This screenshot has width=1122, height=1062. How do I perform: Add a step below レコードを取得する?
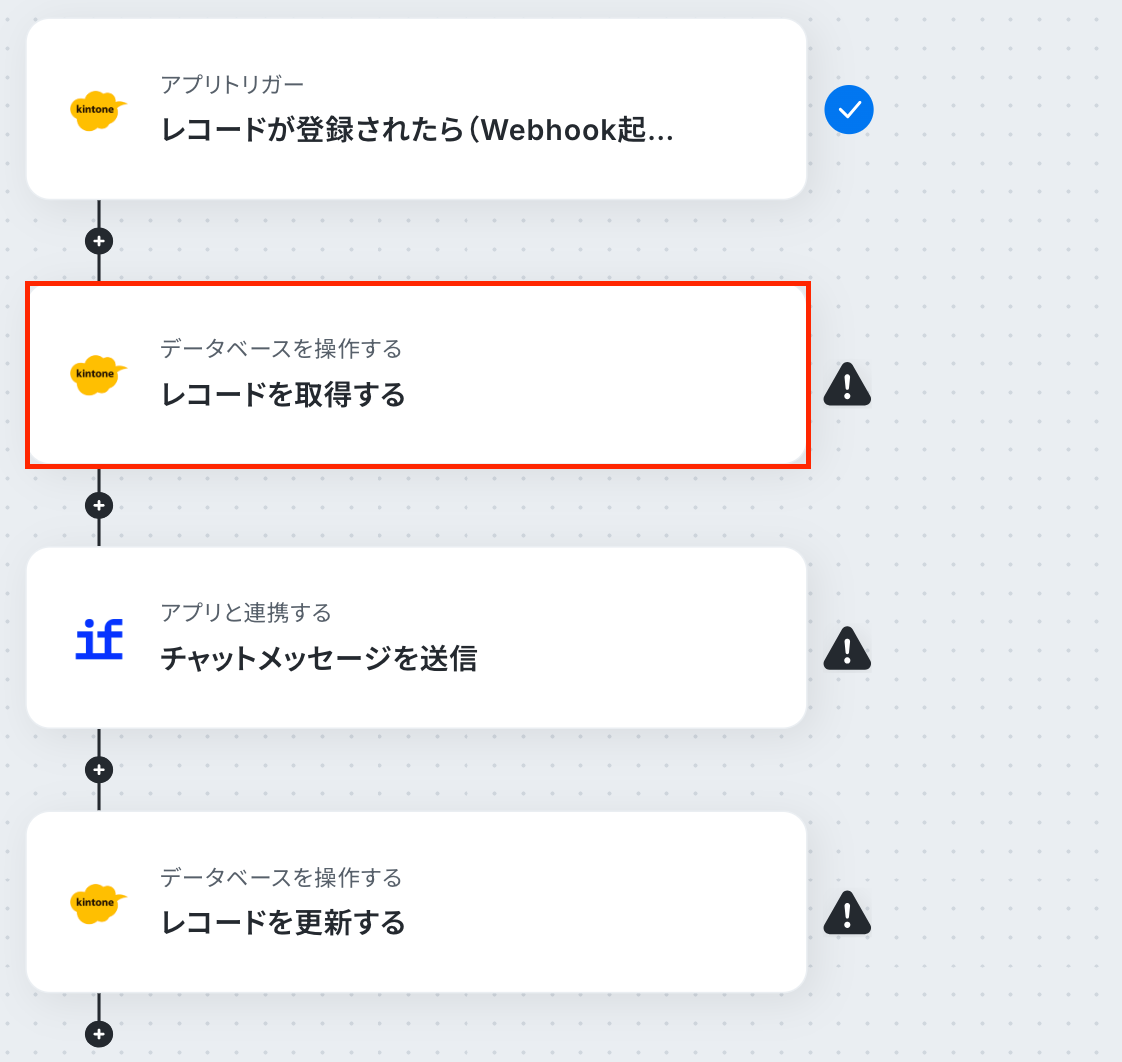point(99,506)
